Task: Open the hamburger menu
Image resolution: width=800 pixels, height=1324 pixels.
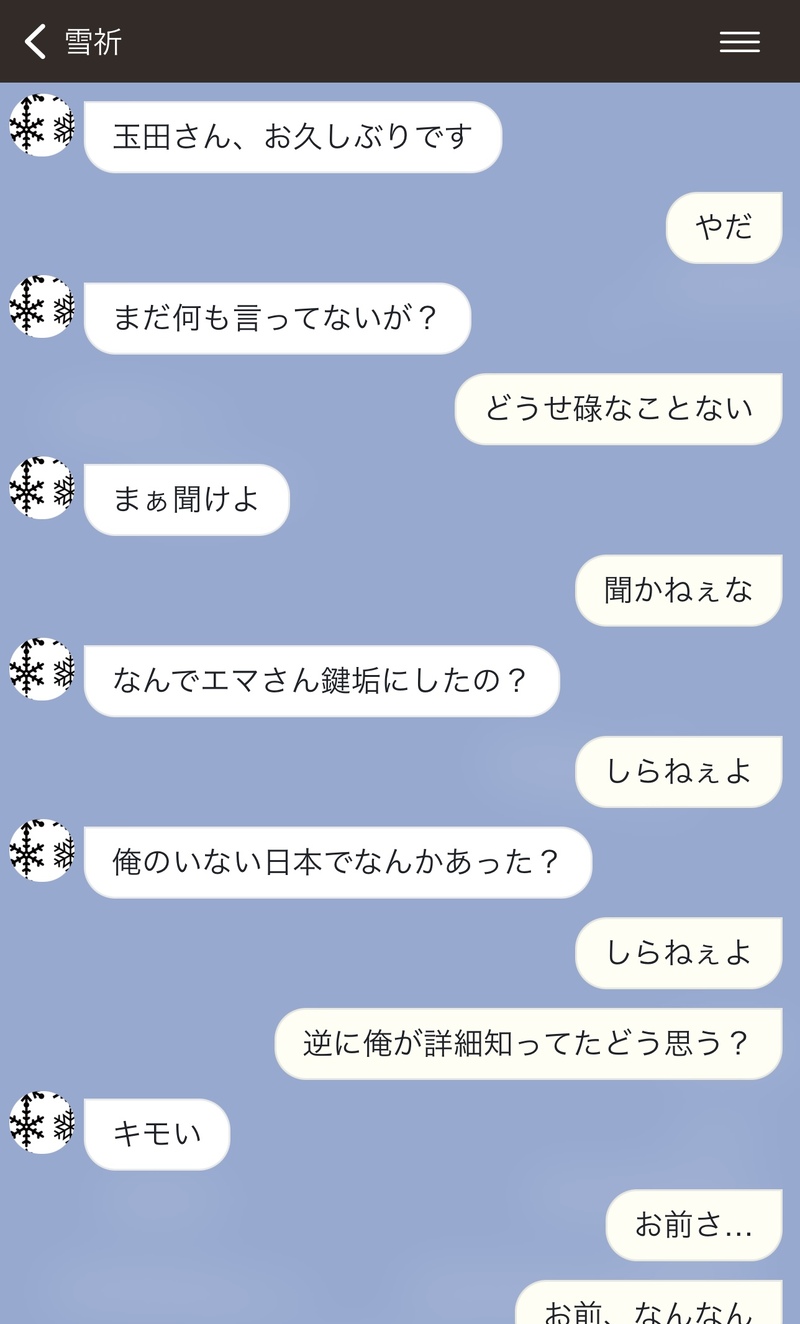Action: pos(739,41)
